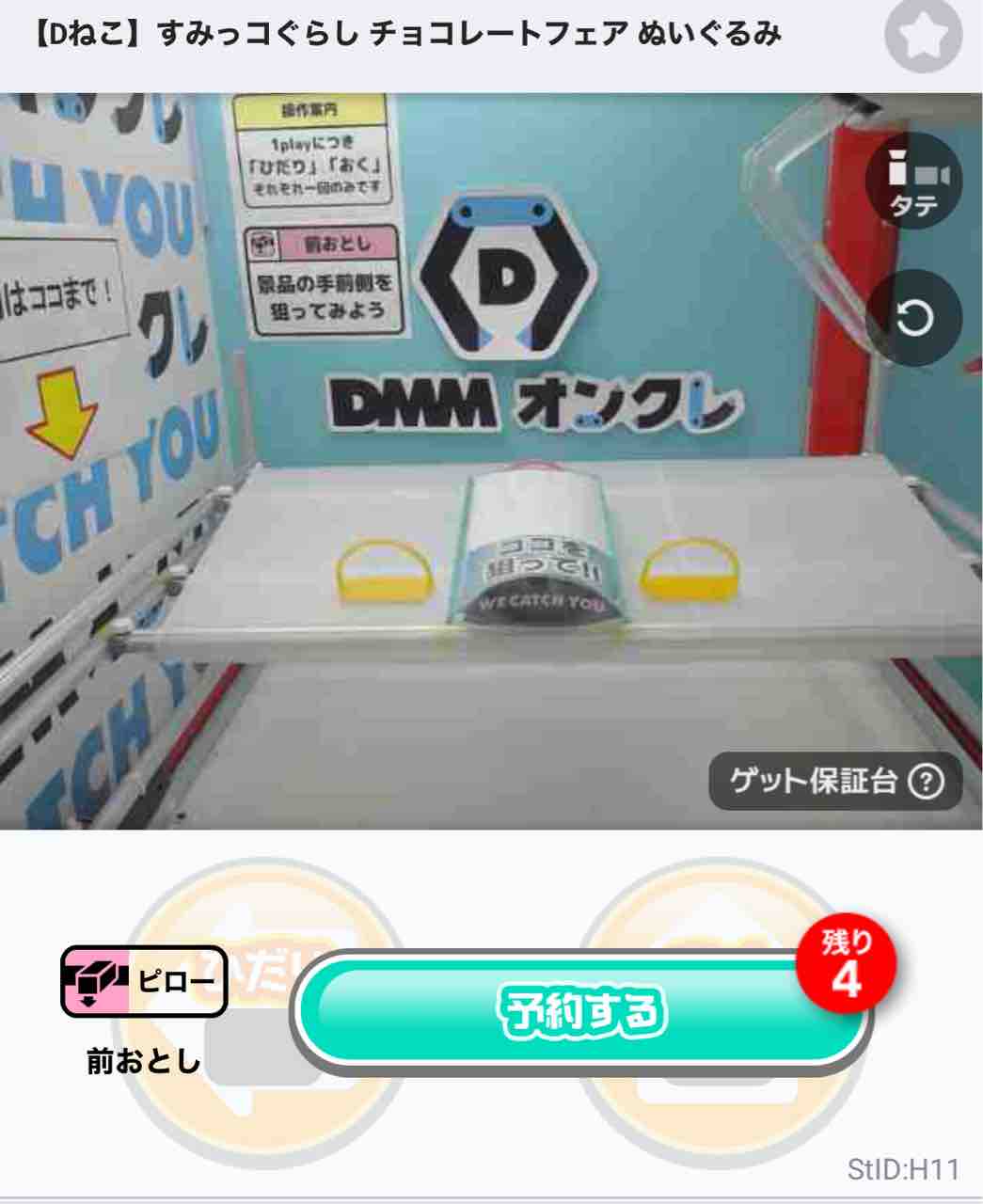The image size is (983, 1204).
Task: Open the ピロー 前おとし play type badge
Action: click(x=144, y=982)
